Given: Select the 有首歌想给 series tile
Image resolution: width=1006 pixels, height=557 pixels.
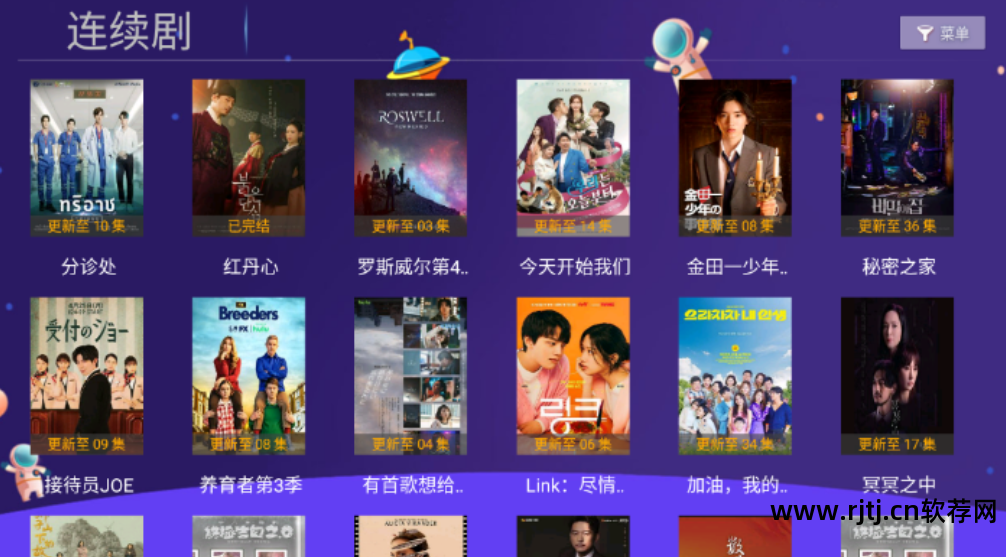Looking at the screenshot, I should click(411, 376).
